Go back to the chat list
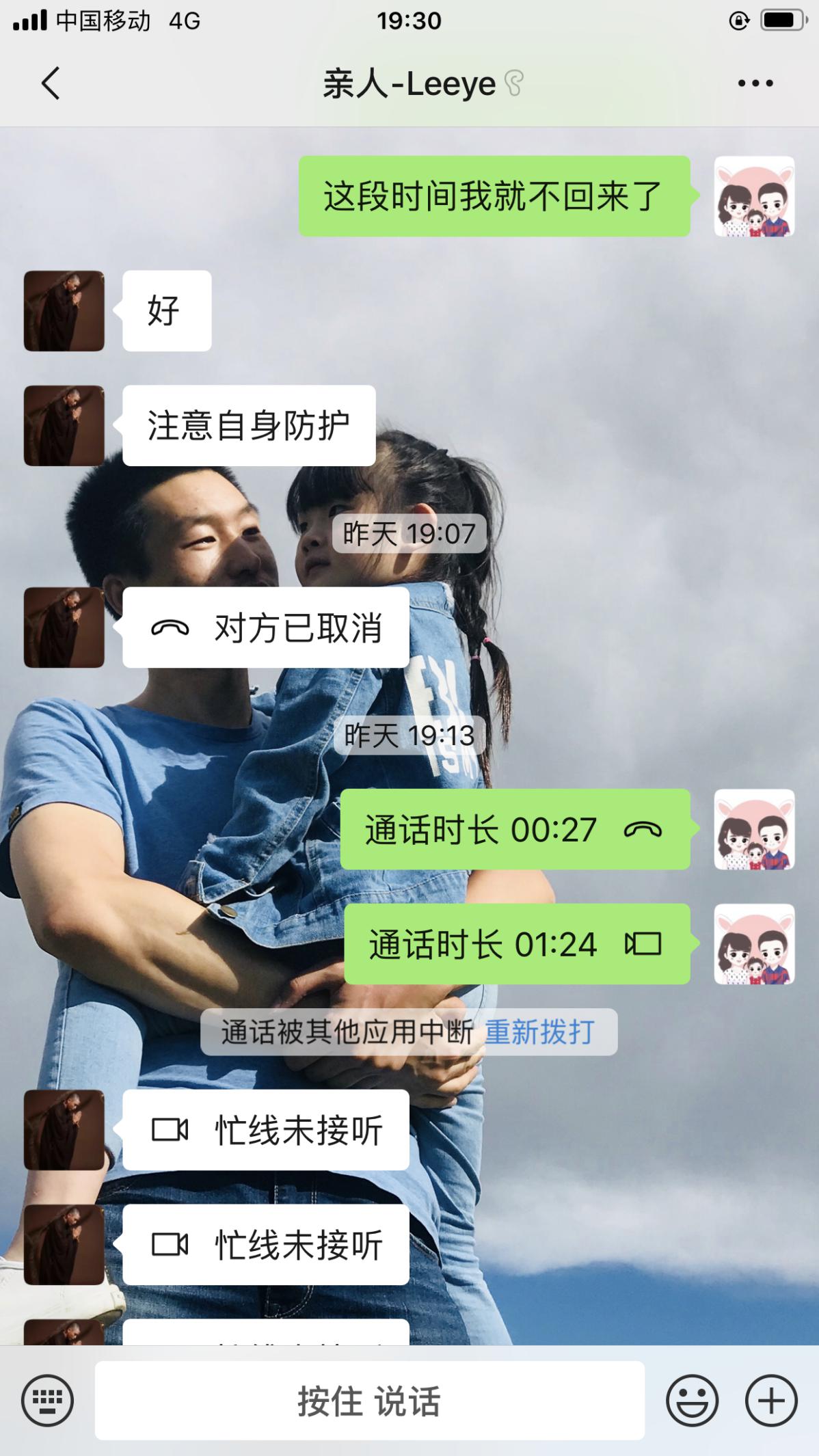 click(51, 83)
